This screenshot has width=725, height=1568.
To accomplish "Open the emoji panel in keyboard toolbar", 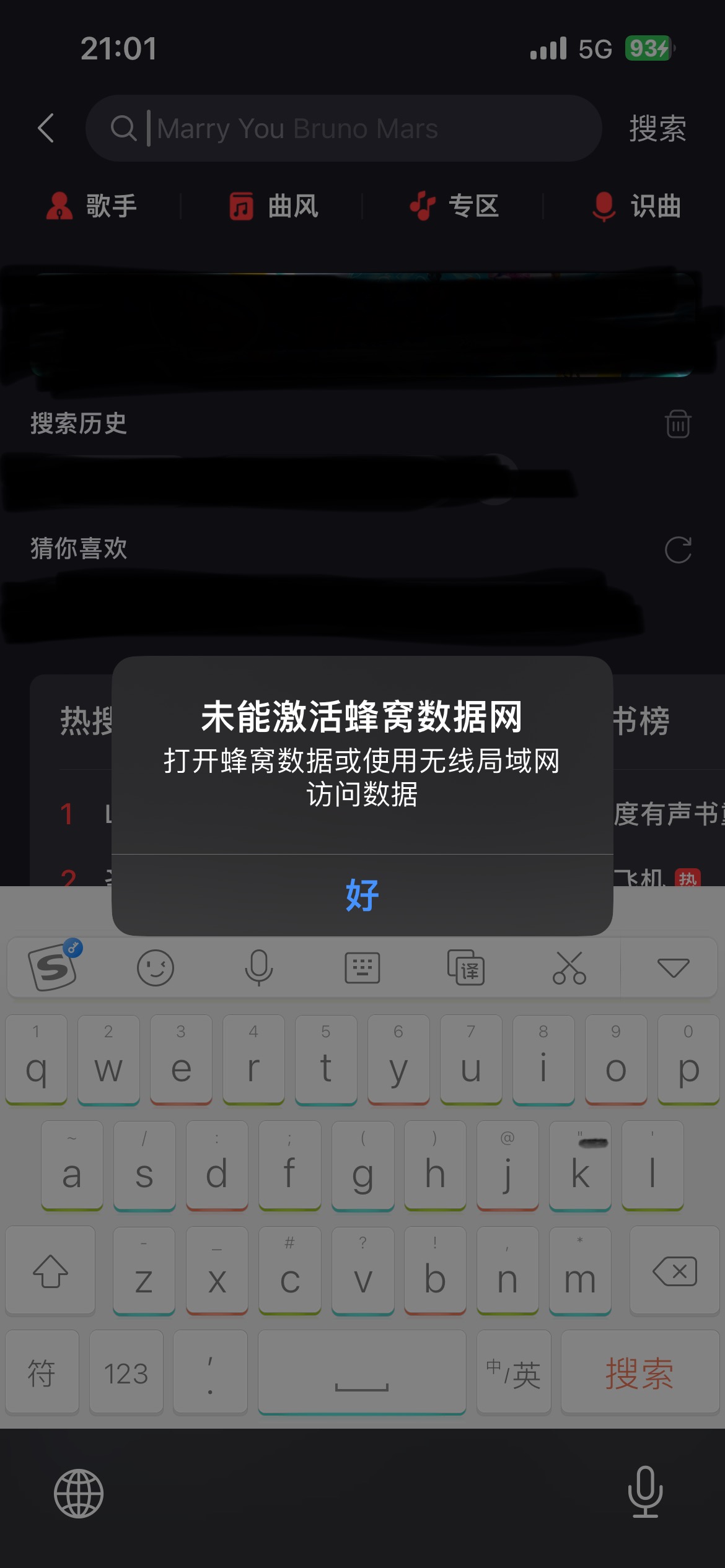I will (155, 967).
